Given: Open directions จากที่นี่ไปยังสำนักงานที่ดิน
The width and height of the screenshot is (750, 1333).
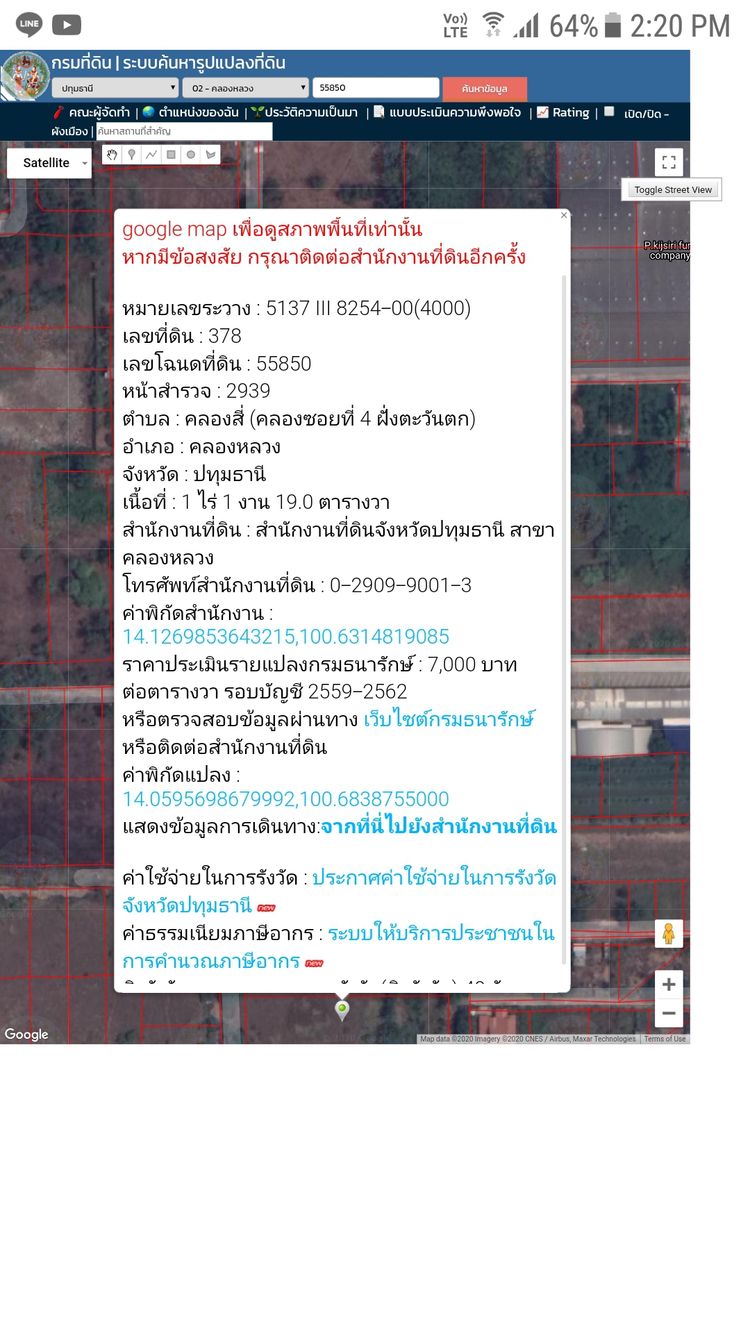Looking at the screenshot, I should point(438,827).
